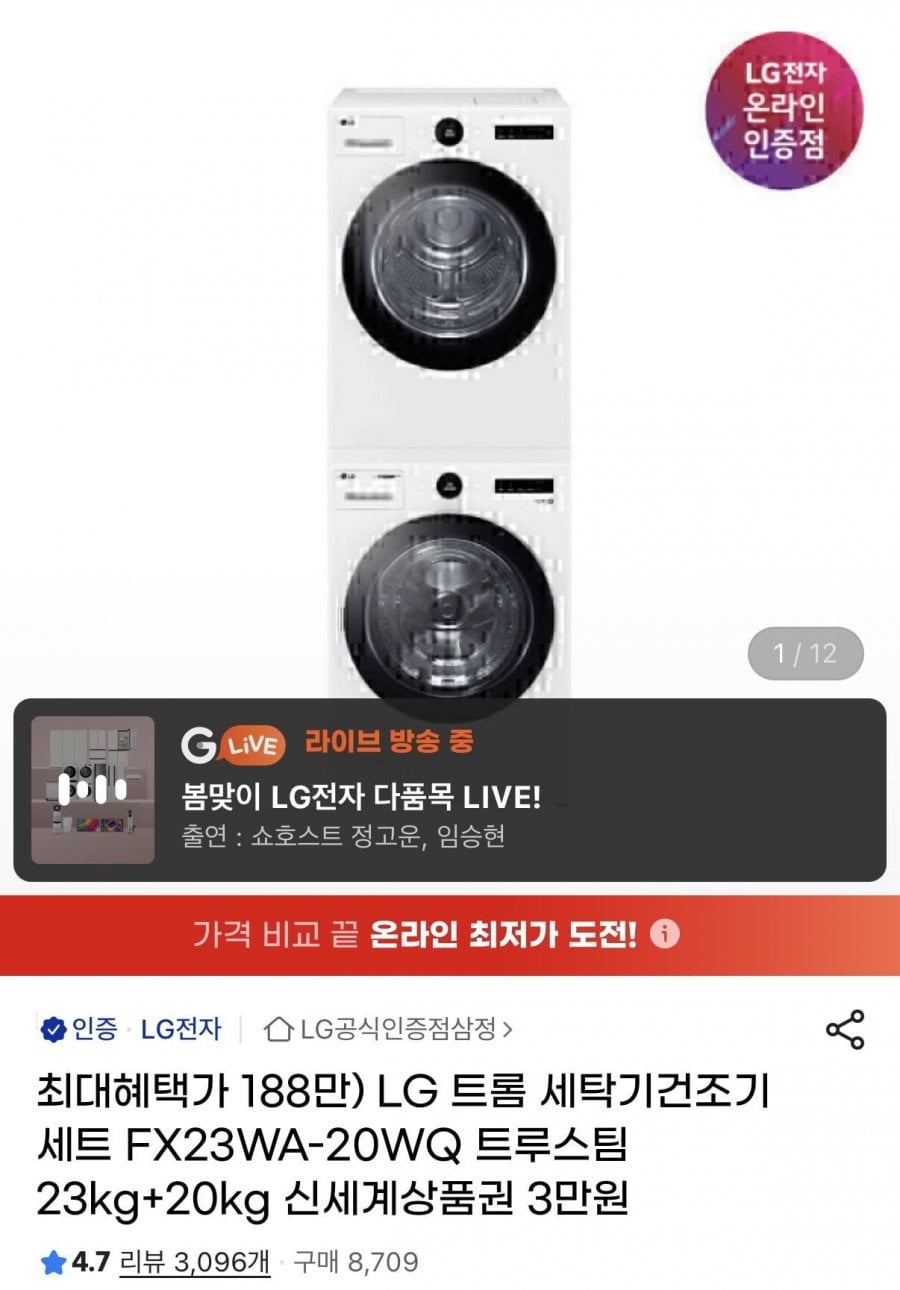Visit the LG공식인증점삼정 store page

tap(390, 1028)
